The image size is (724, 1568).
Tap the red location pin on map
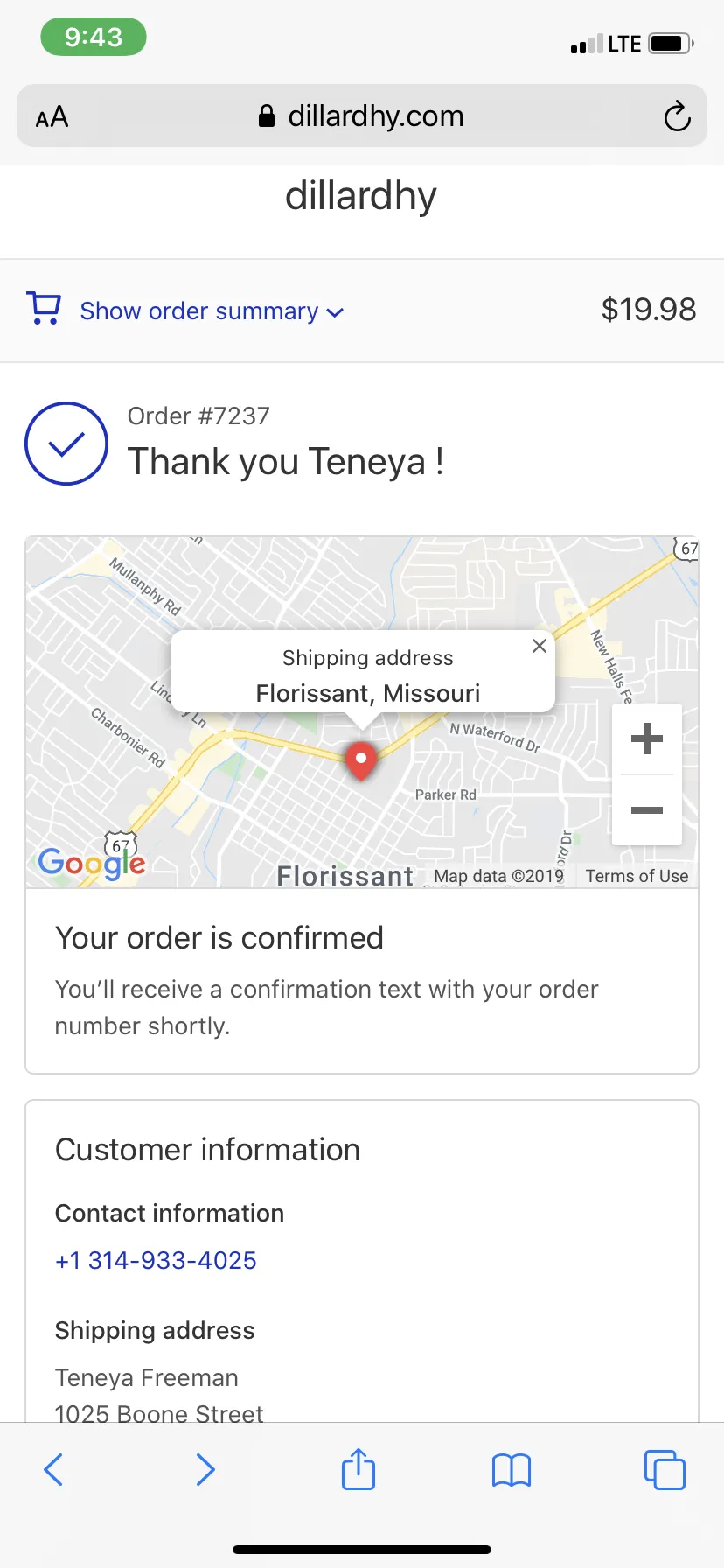[x=361, y=760]
